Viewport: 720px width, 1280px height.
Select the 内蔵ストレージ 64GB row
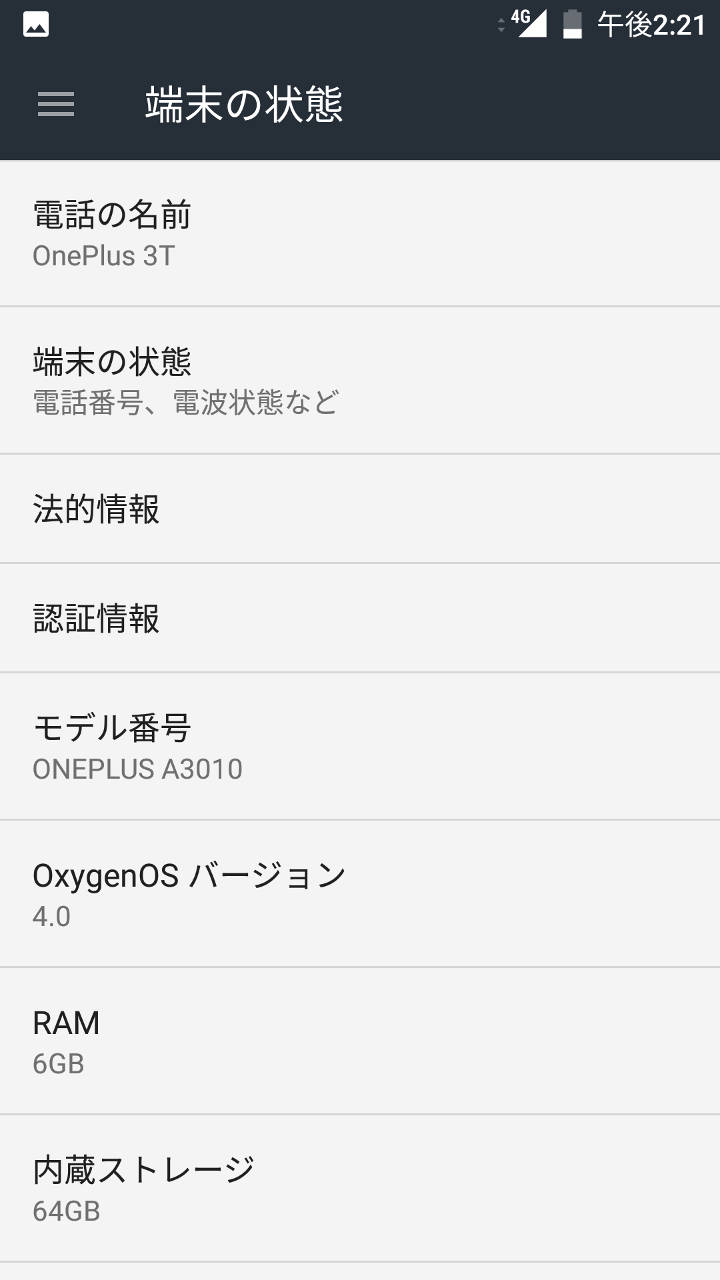point(360,1188)
